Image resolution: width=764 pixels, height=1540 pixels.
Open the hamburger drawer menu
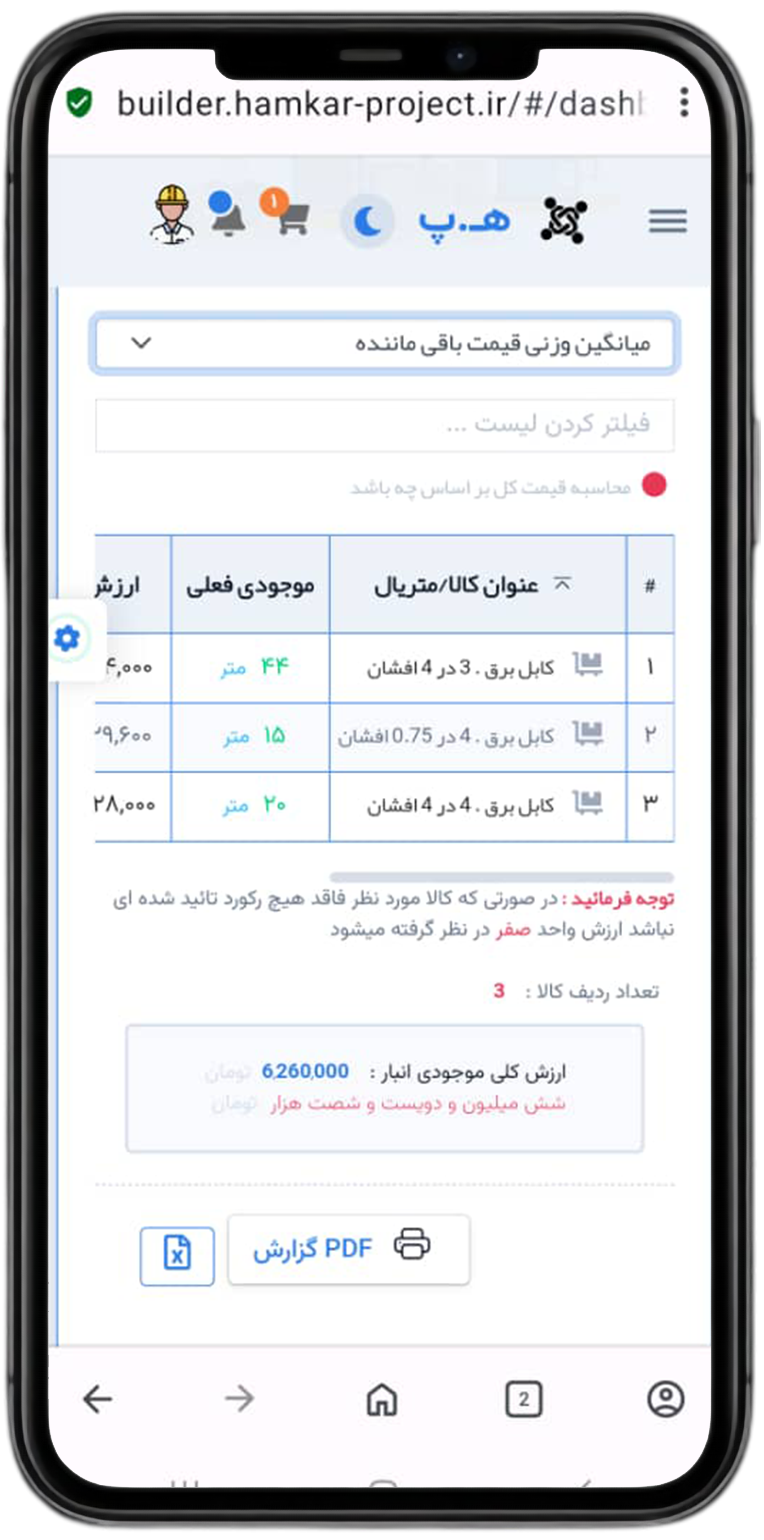(667, 221)
